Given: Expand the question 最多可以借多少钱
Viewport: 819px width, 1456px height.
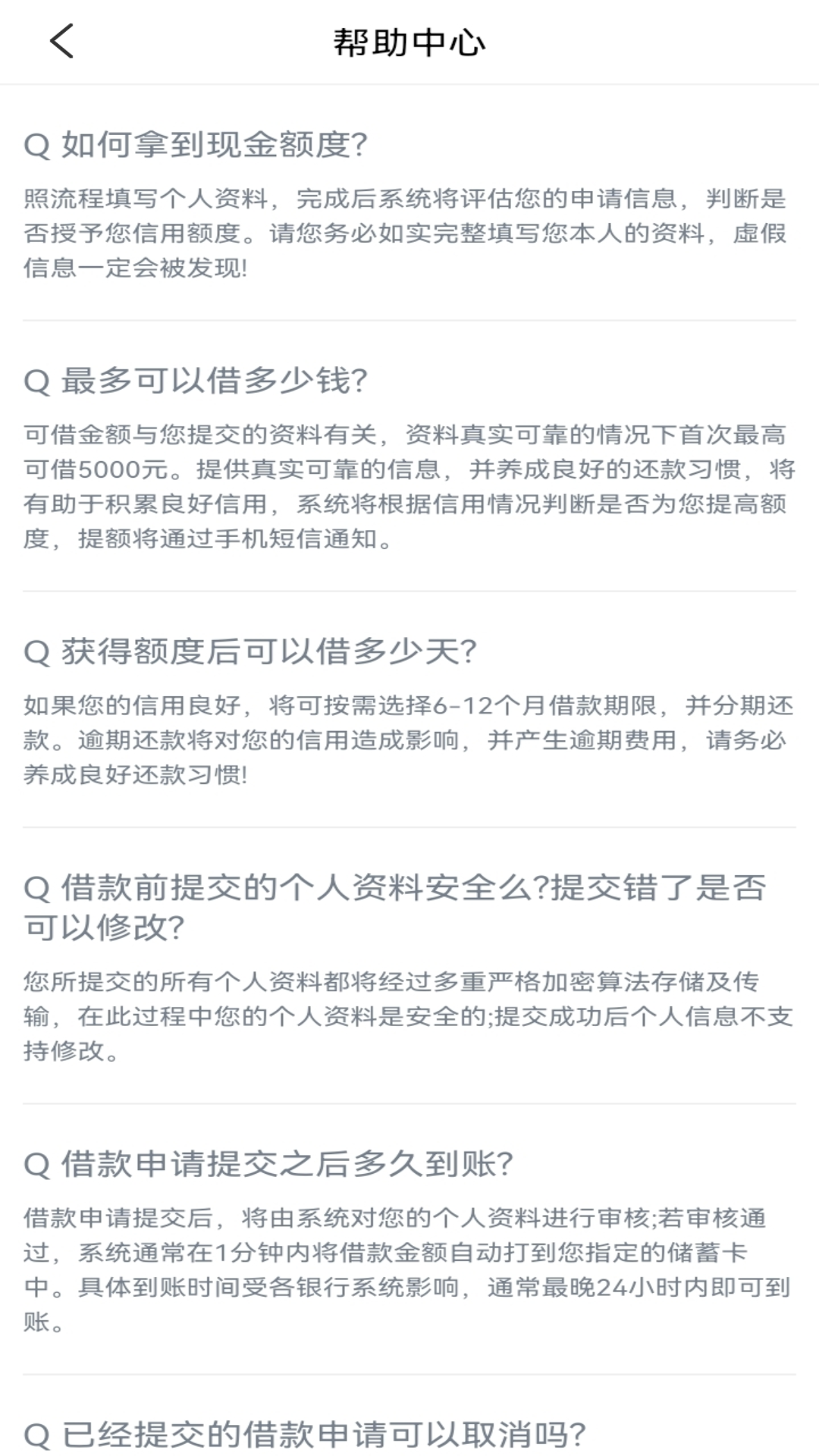Looking at the screenshot, I should pyautogui.click(x=215, y=381).
